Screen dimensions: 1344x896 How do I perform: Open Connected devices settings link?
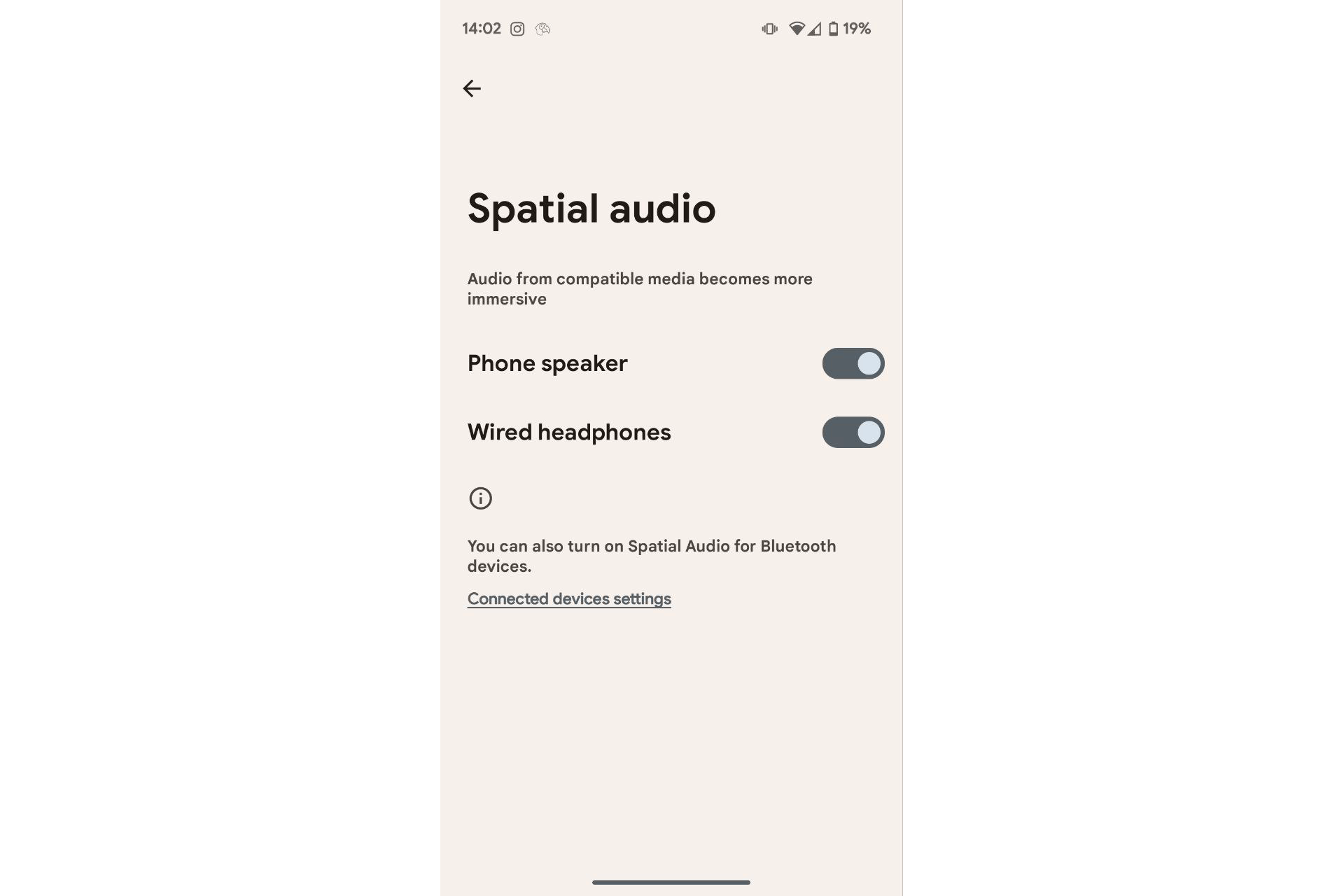tap(569, 599)
